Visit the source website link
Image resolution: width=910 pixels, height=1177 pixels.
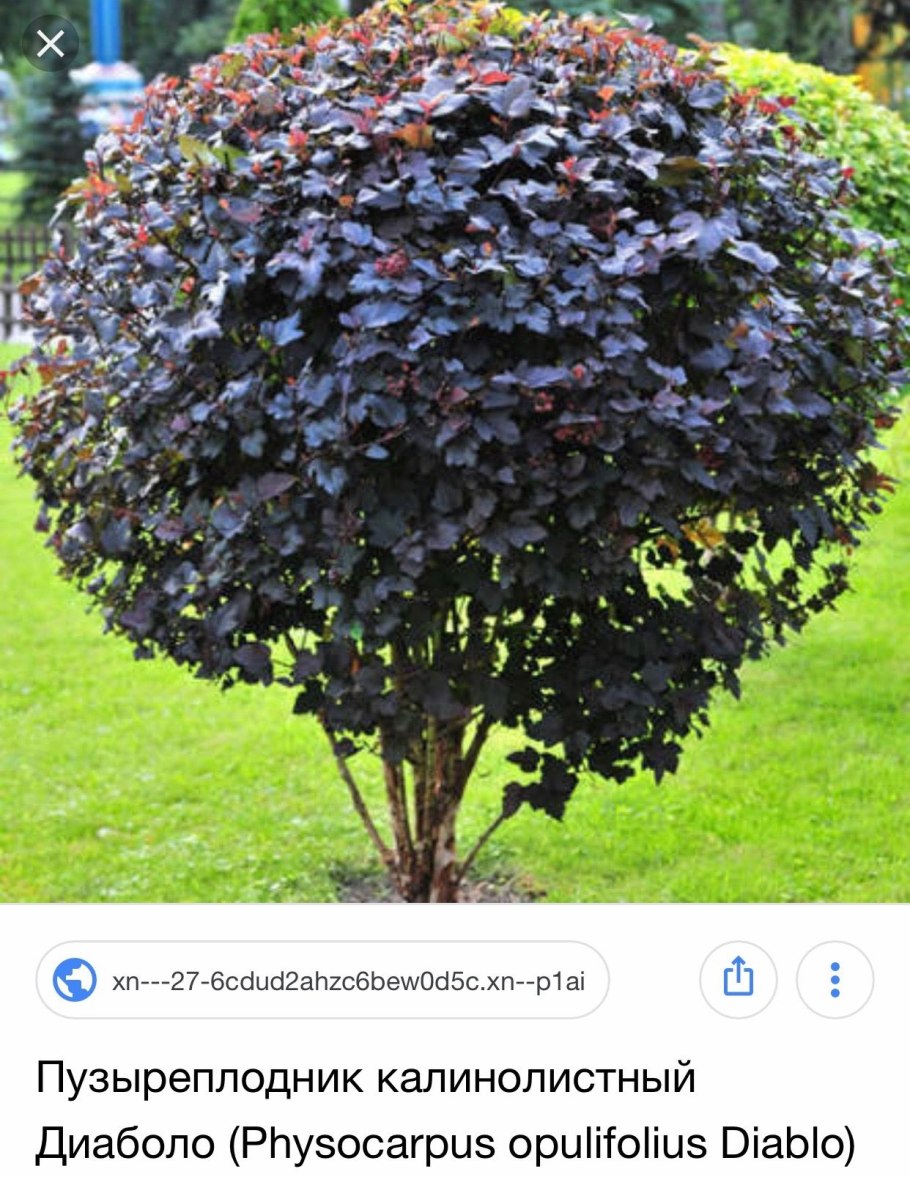322,980
